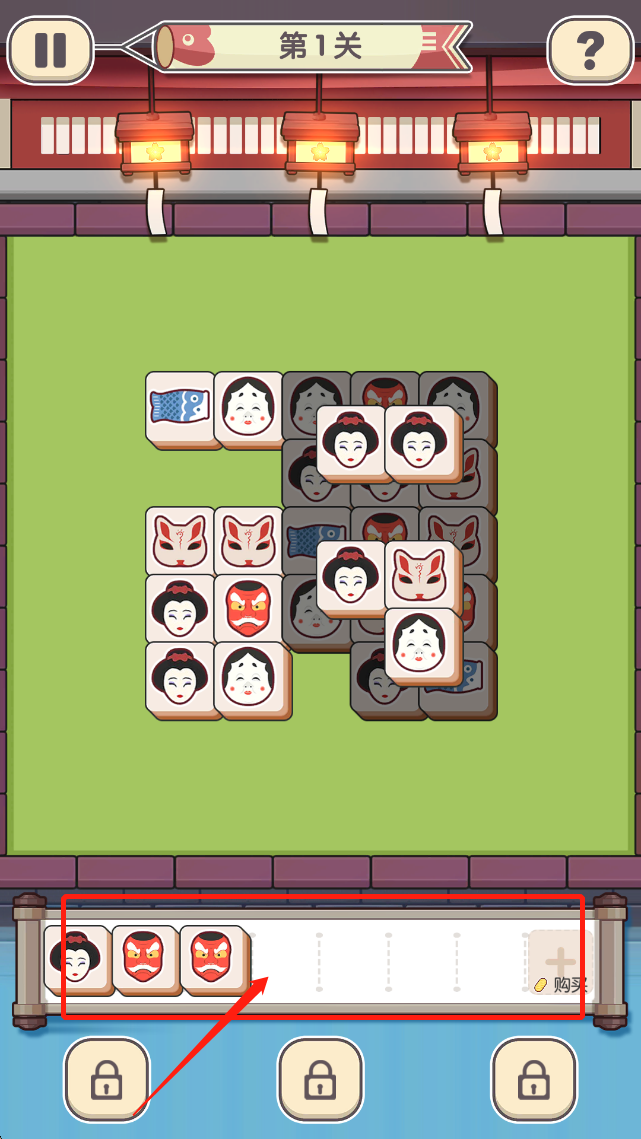Pause the game

pyautogui.click(x=50, y=49)
